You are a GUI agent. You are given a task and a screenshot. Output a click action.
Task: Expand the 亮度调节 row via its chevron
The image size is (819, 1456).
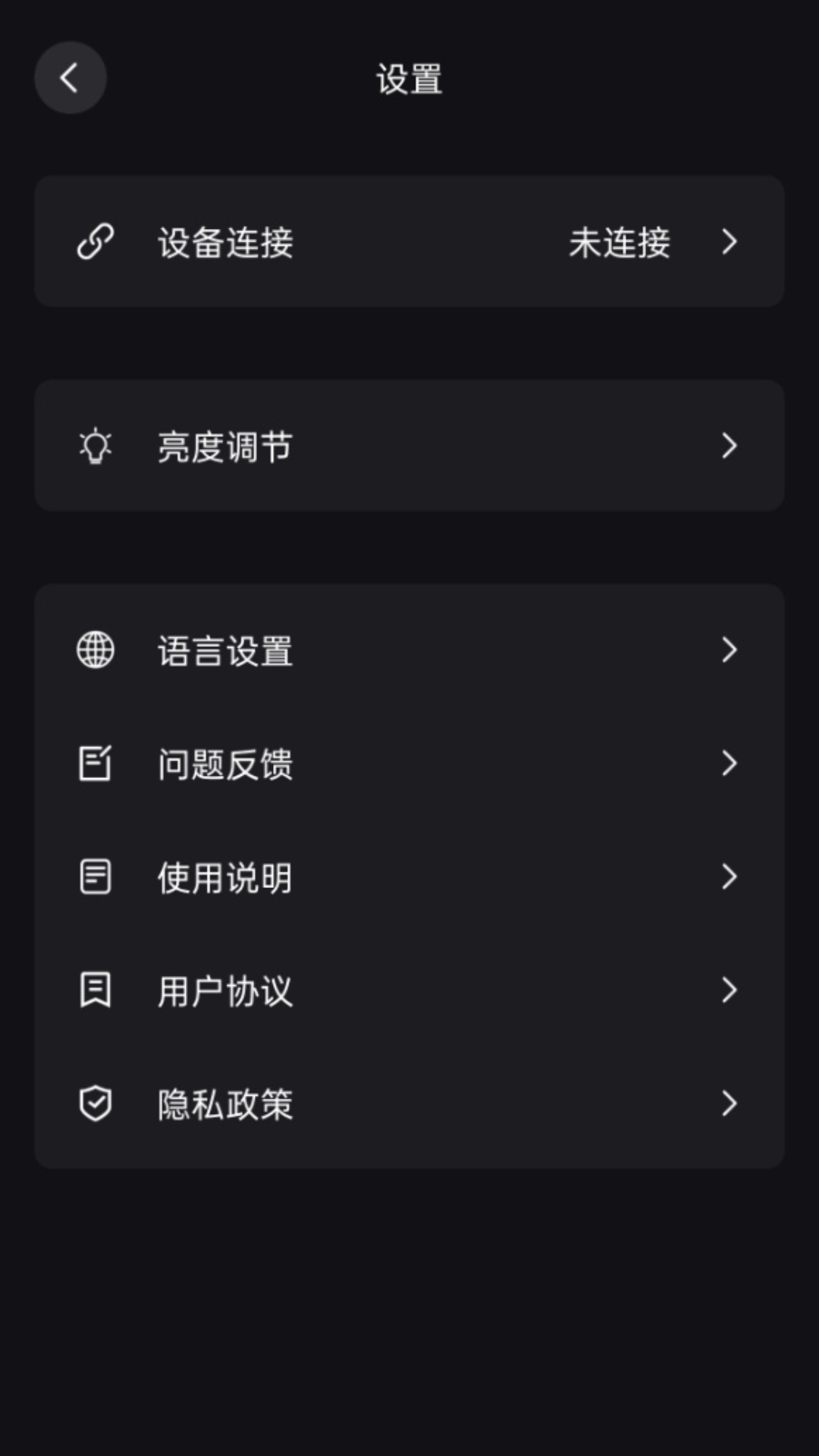click(730, 447)
